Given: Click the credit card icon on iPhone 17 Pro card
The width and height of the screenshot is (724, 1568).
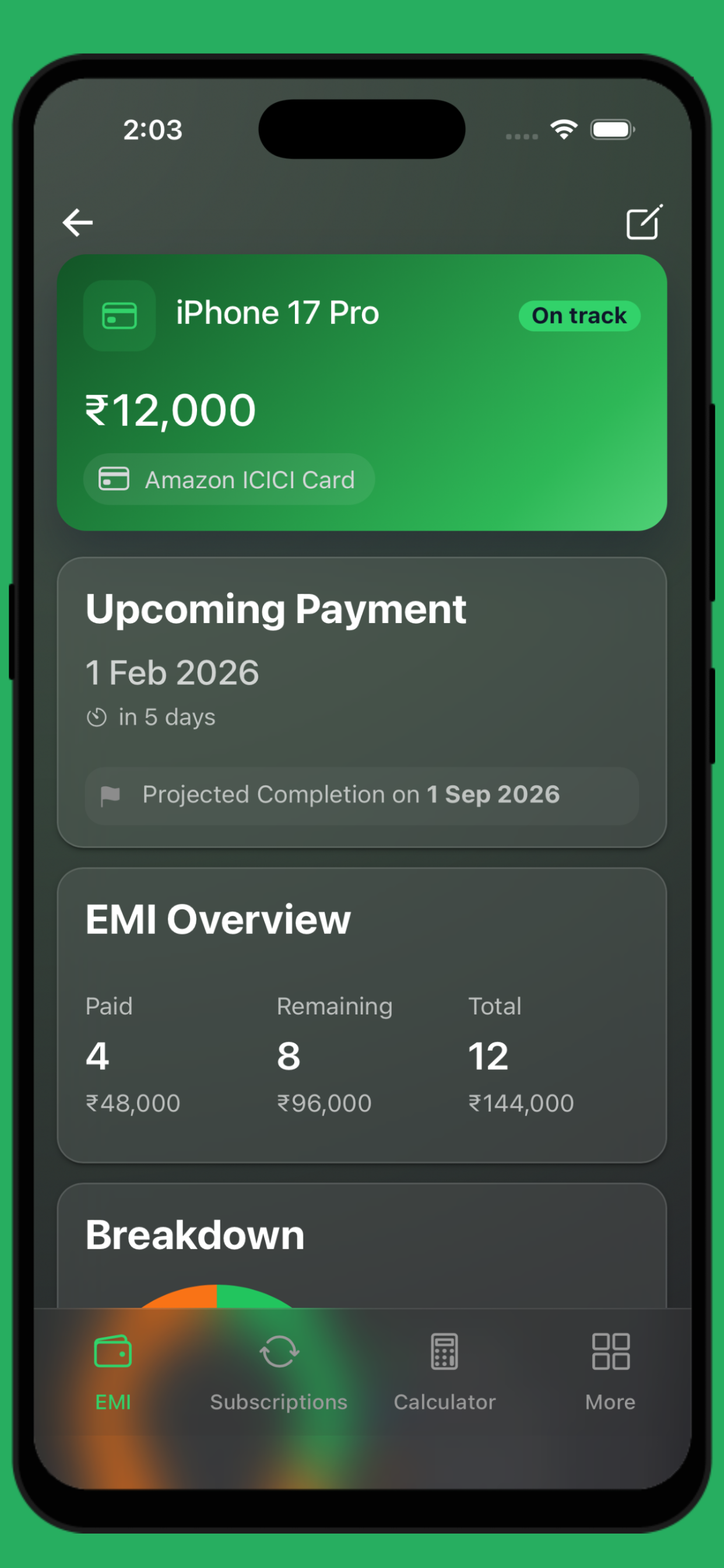Looking at the screenshot, I should pyautogui.click(x=120, y=316).
